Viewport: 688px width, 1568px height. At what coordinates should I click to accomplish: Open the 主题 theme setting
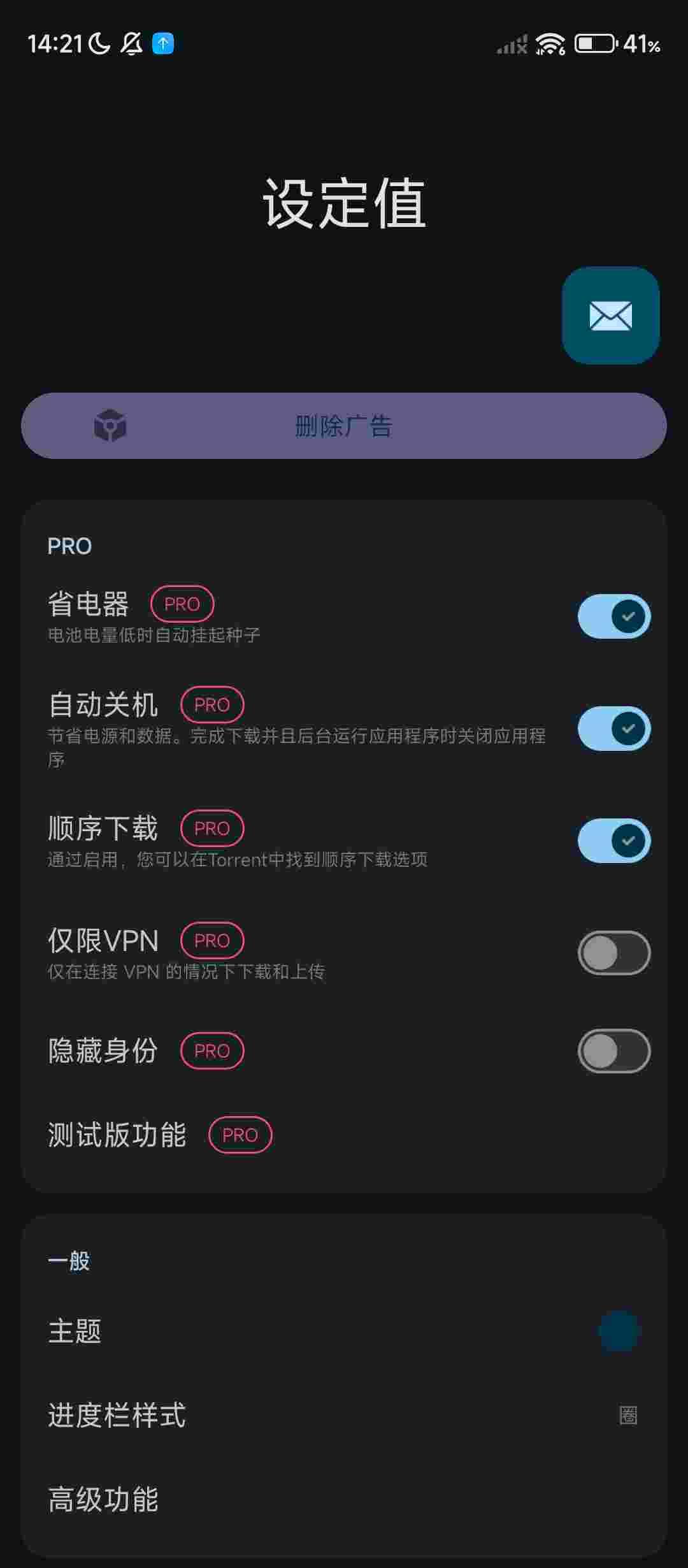(344, 1332)
